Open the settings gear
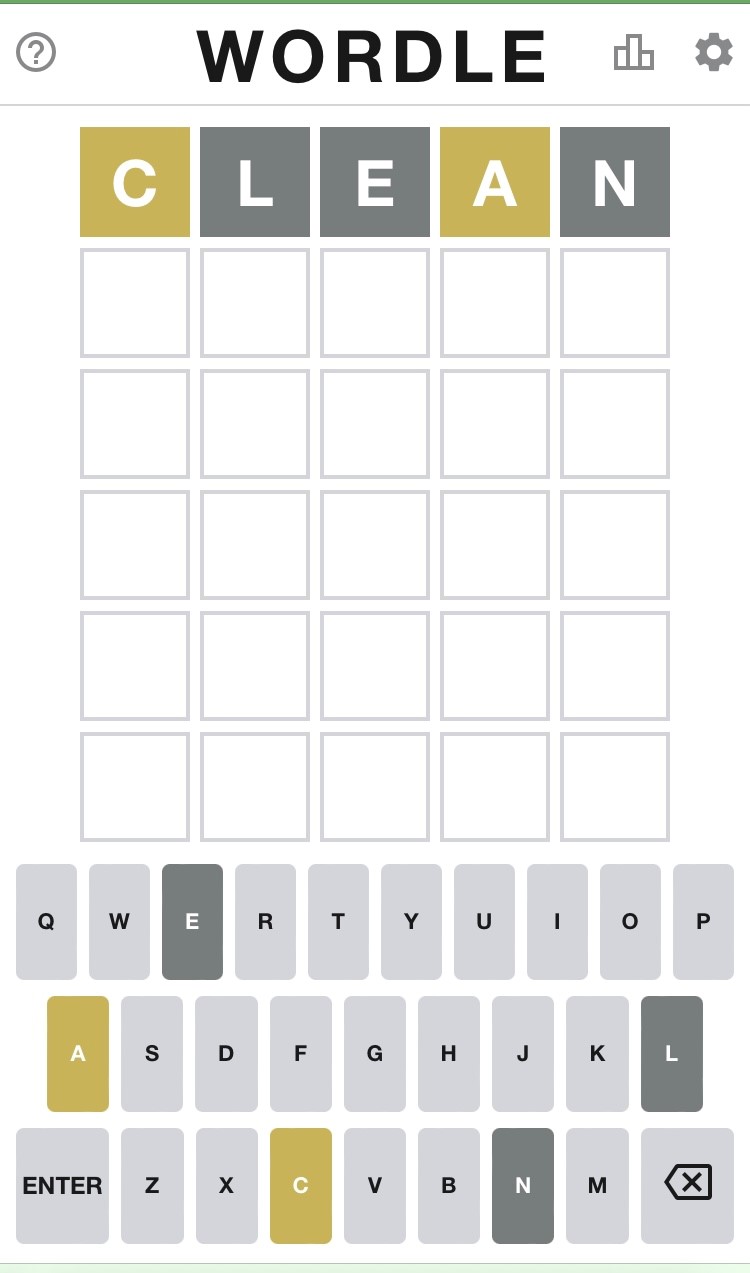The image size is (750, 1273). pos(714,52)
